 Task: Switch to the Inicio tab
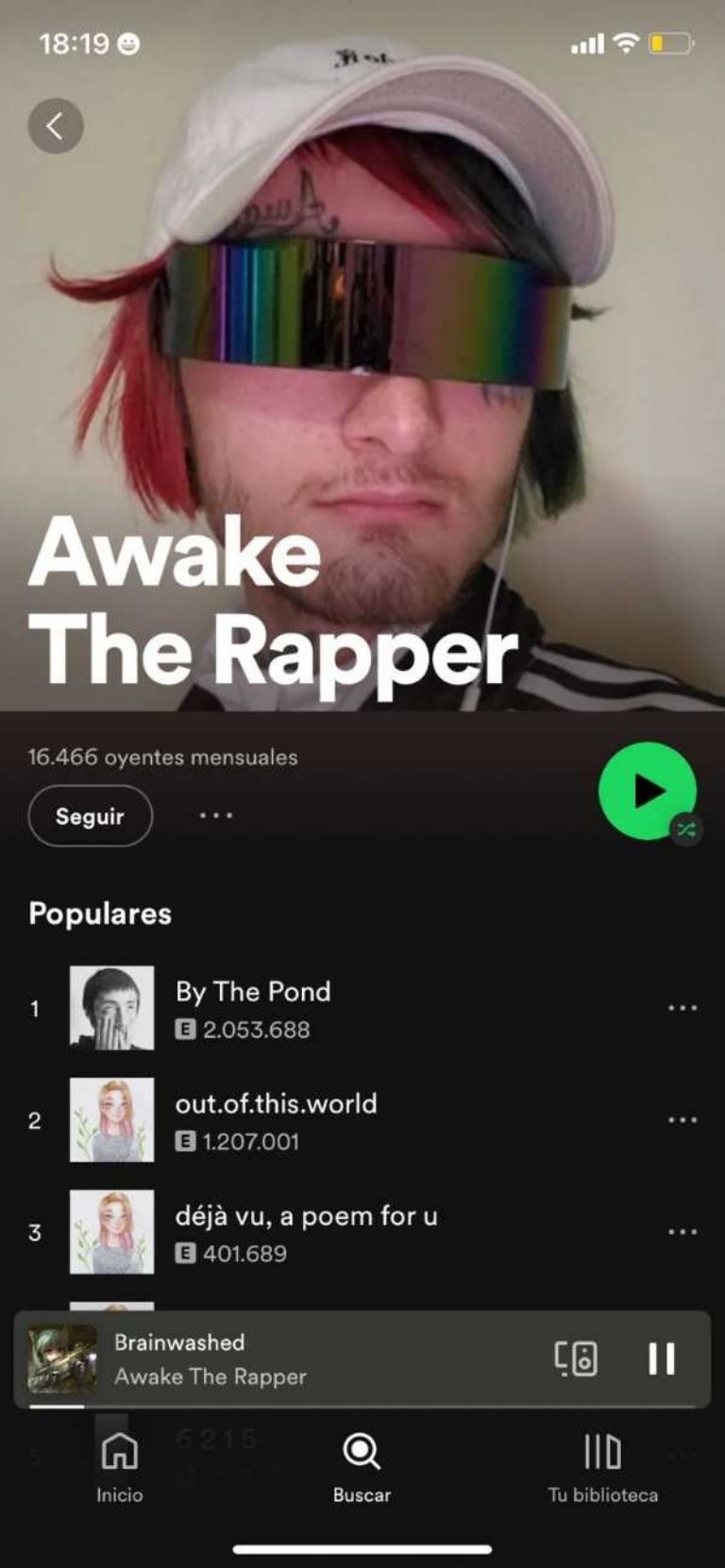120,1466
